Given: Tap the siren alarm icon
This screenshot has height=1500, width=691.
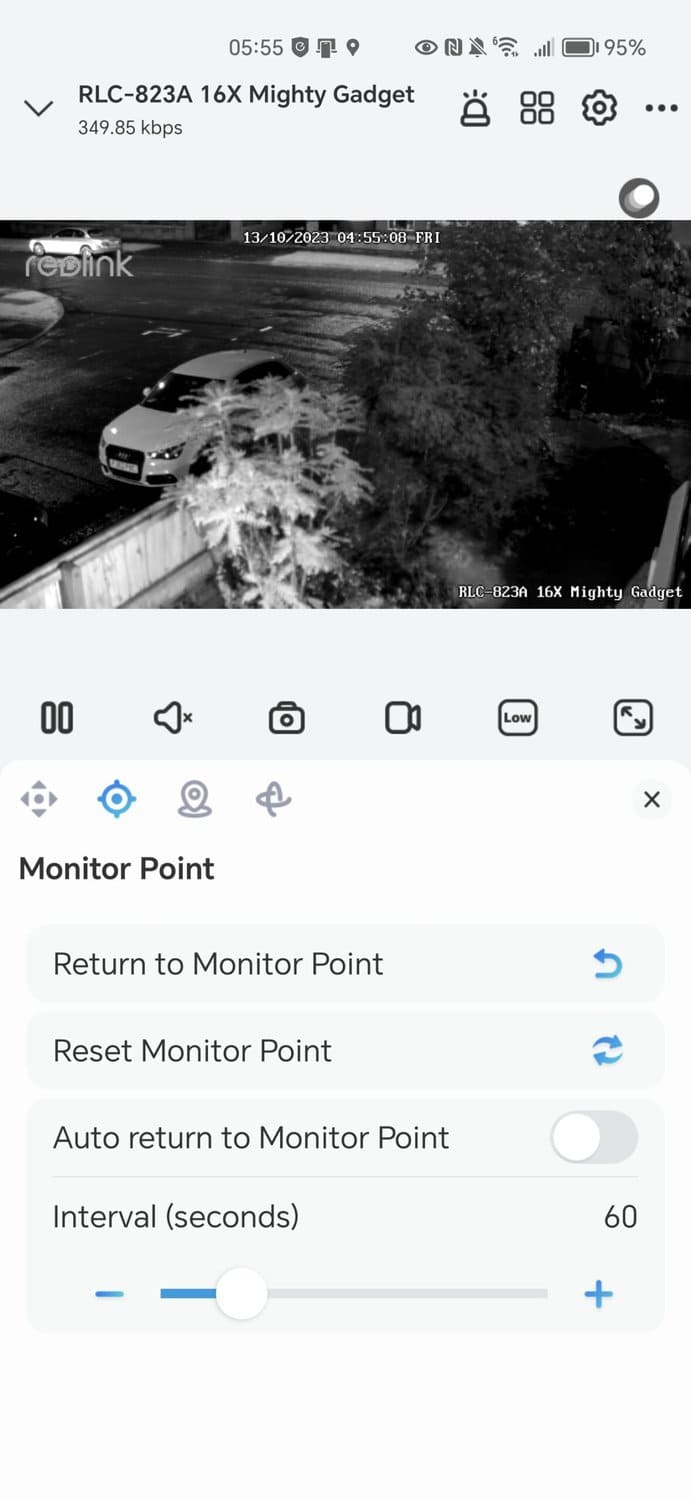Looking at the screenshot, I should pos(475,108).
